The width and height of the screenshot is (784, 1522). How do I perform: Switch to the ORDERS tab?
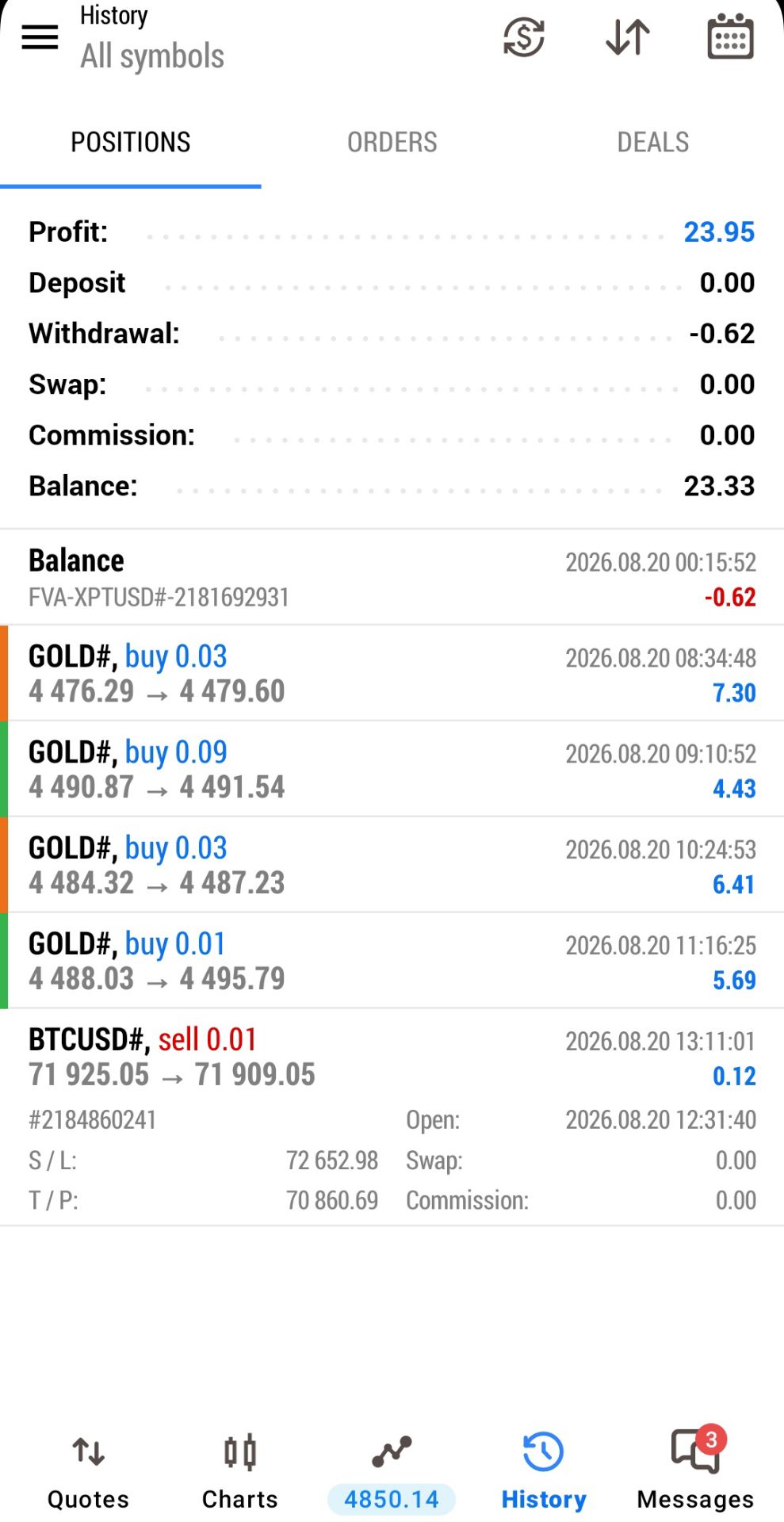[x=392, y=143]
